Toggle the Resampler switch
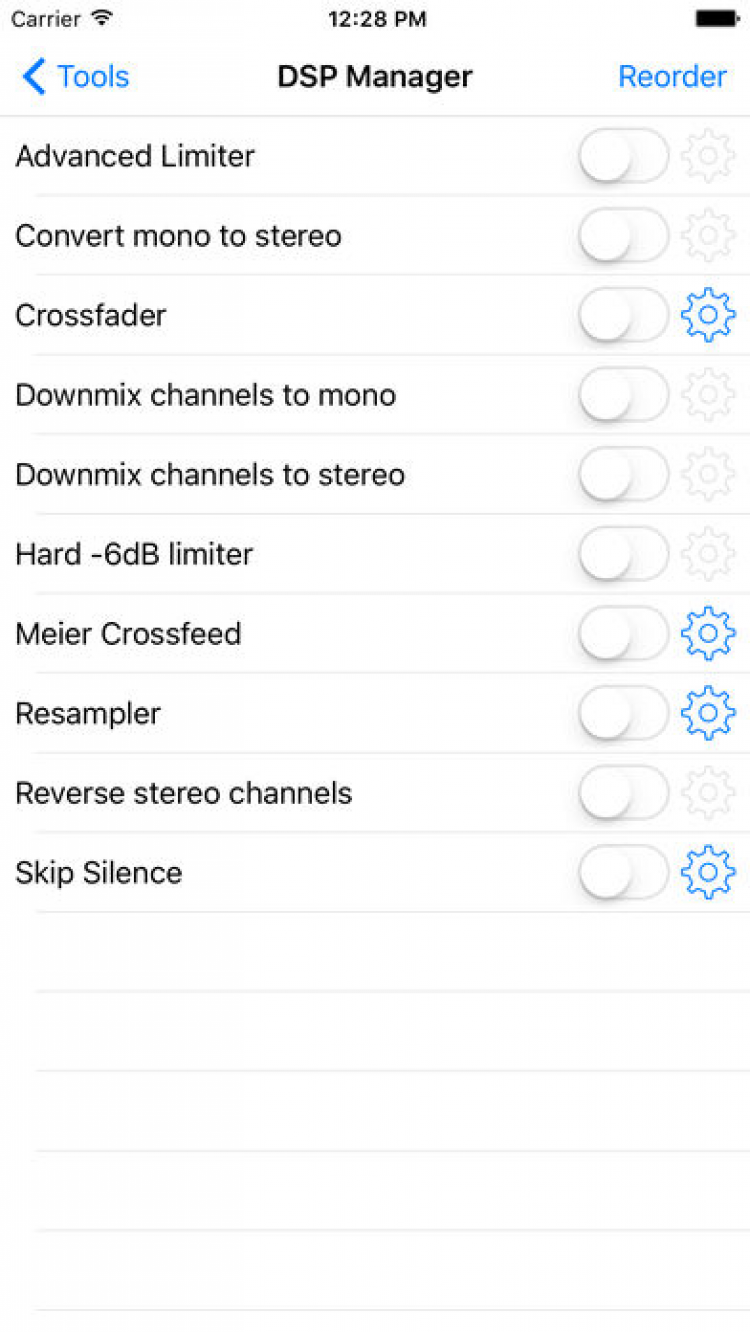This screenshot has width=750, height=1332. click(623, 713)
